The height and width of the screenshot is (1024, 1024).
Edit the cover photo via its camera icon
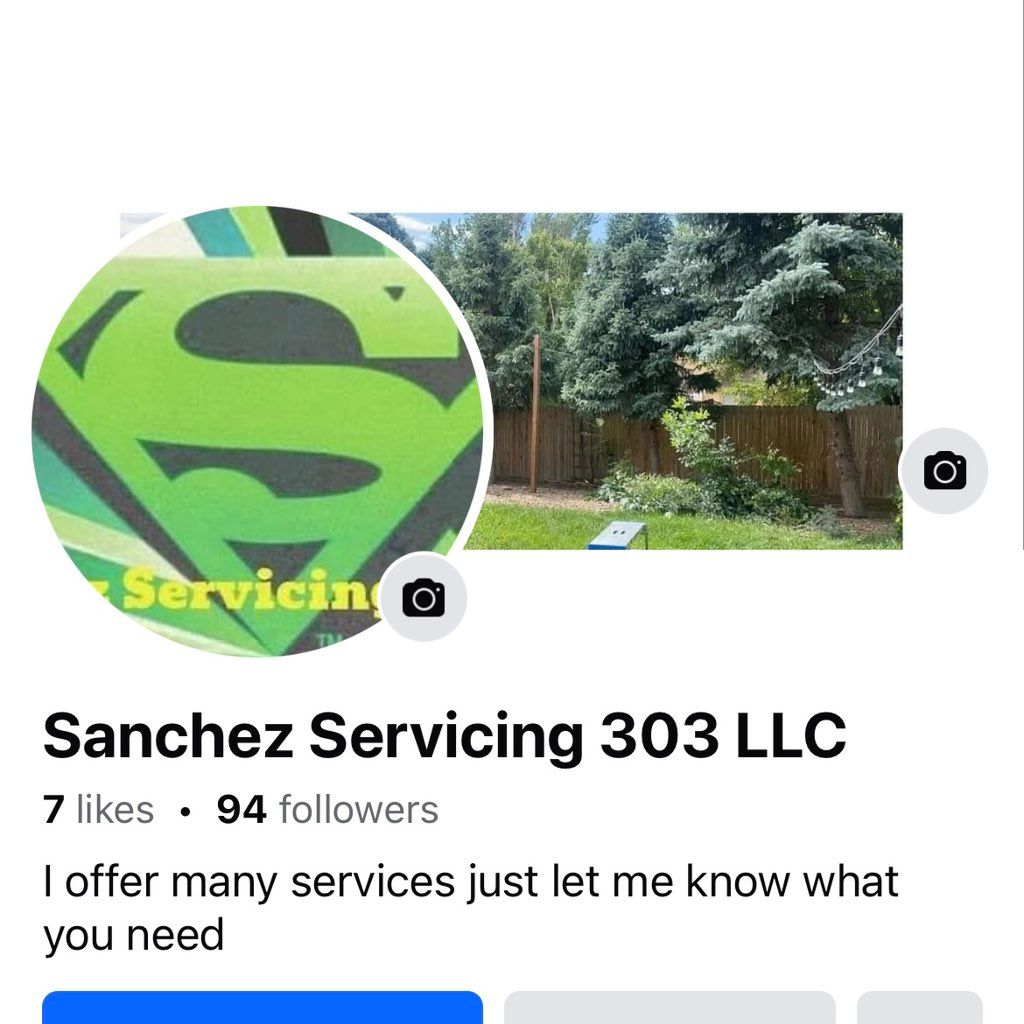[944, 470]
